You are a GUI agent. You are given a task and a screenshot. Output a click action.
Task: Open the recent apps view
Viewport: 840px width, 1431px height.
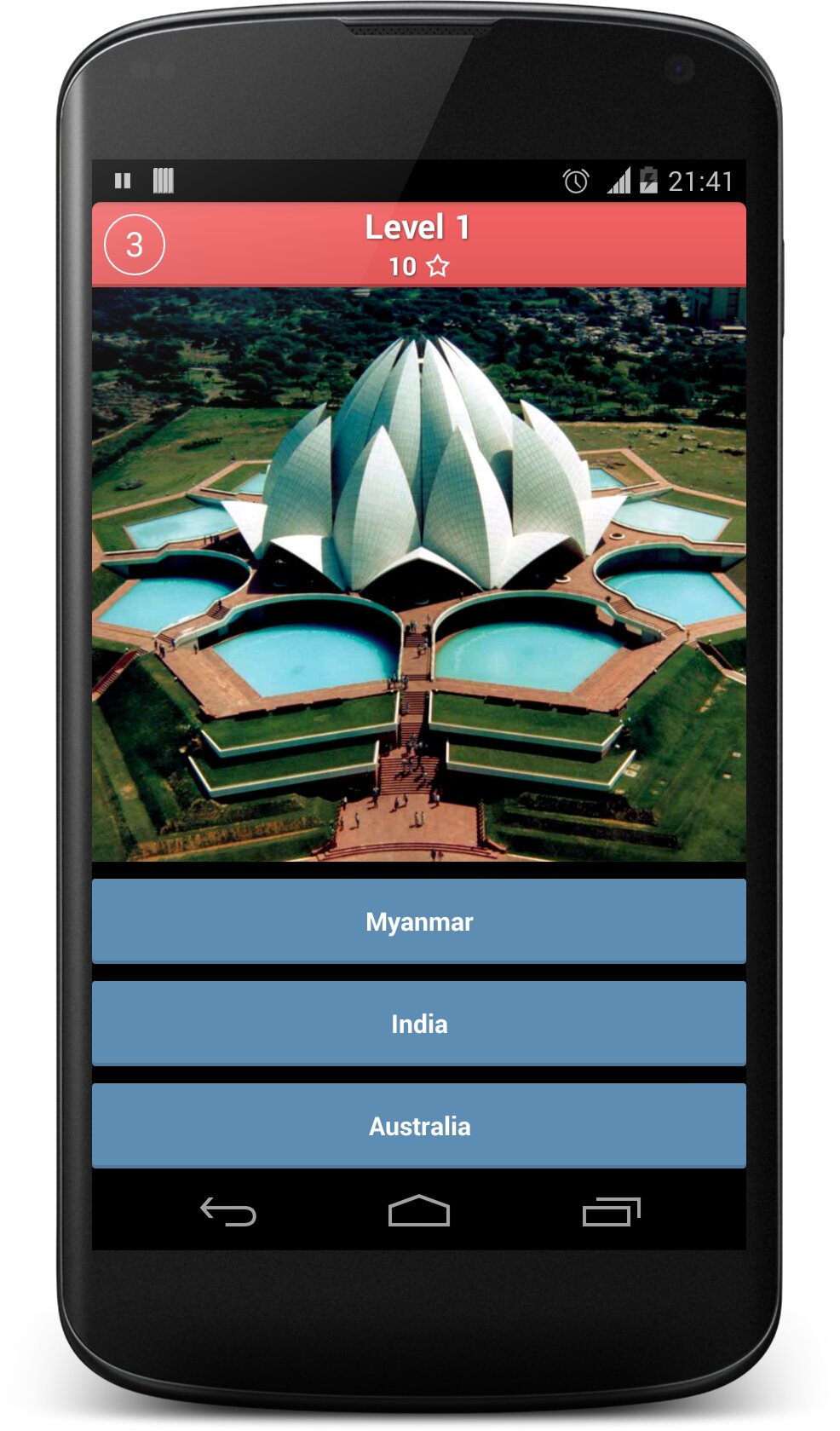[611, 1211]
